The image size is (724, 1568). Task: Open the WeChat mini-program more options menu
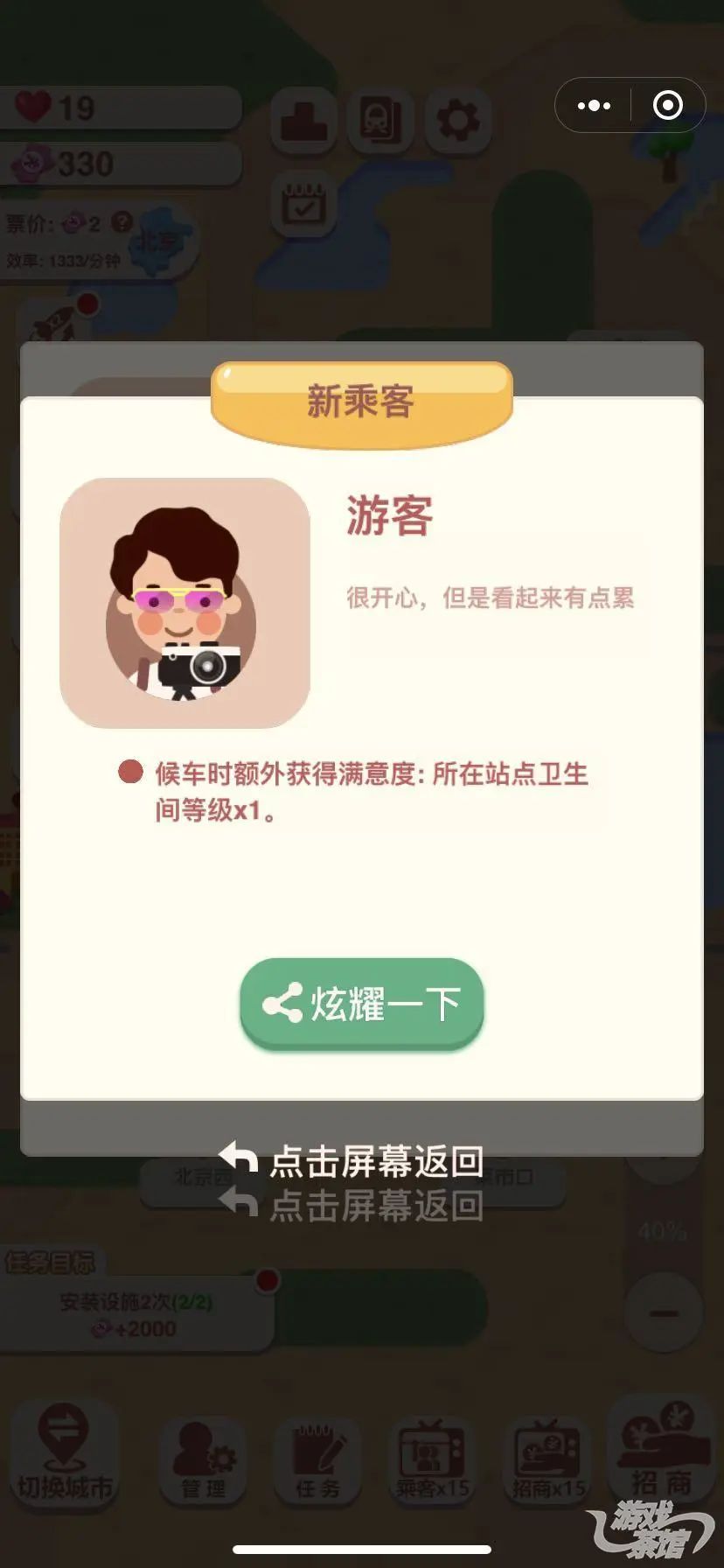pyautogui.click(x=594, y=105)
